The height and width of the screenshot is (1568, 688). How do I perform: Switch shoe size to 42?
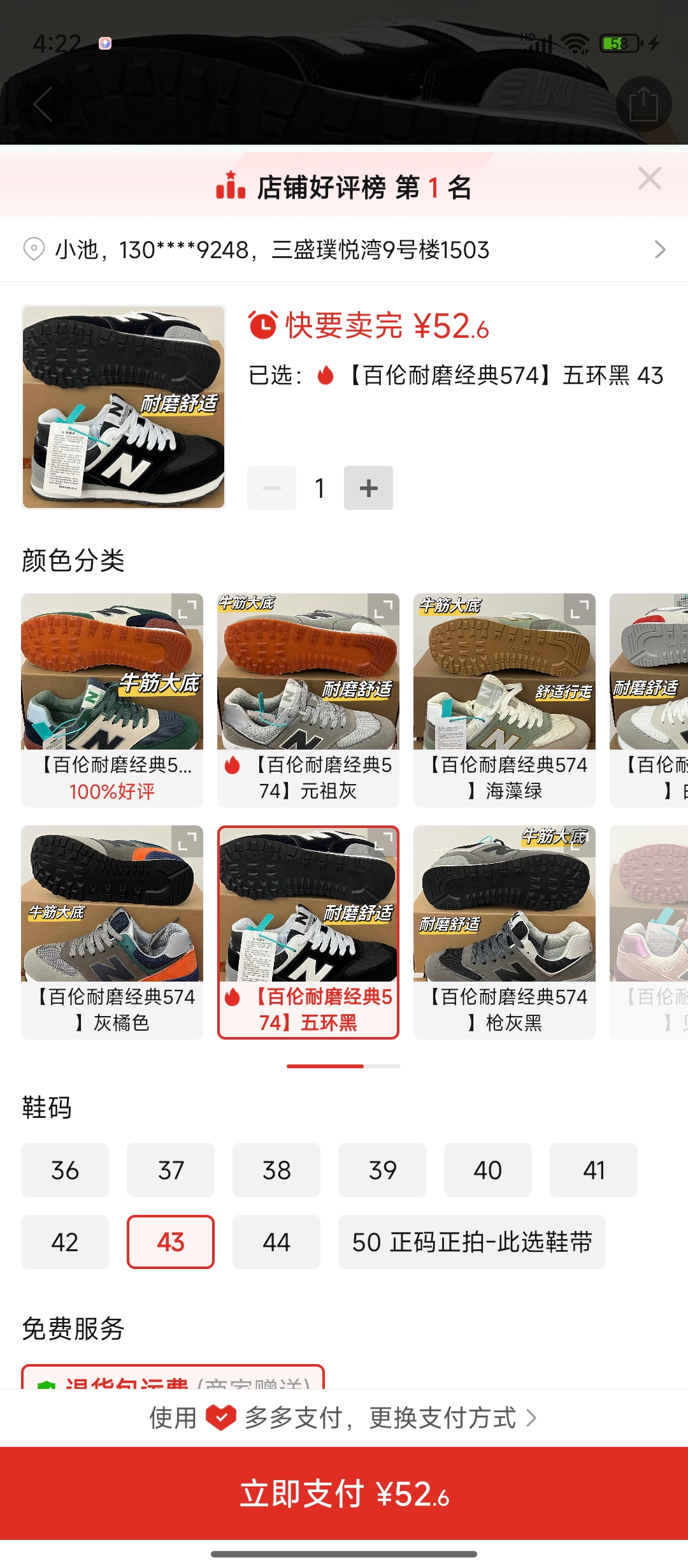click(65, 1242)
